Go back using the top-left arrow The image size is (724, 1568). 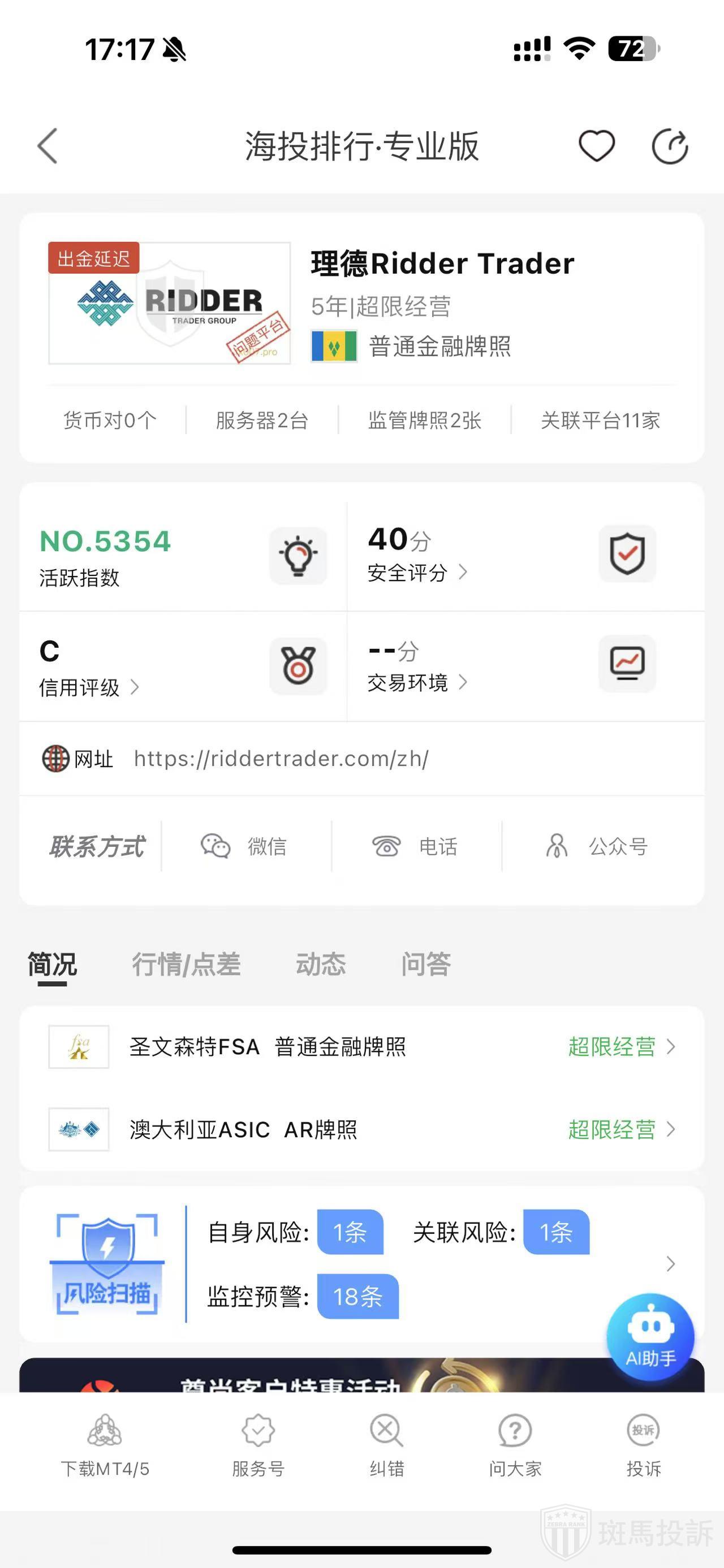48,146
